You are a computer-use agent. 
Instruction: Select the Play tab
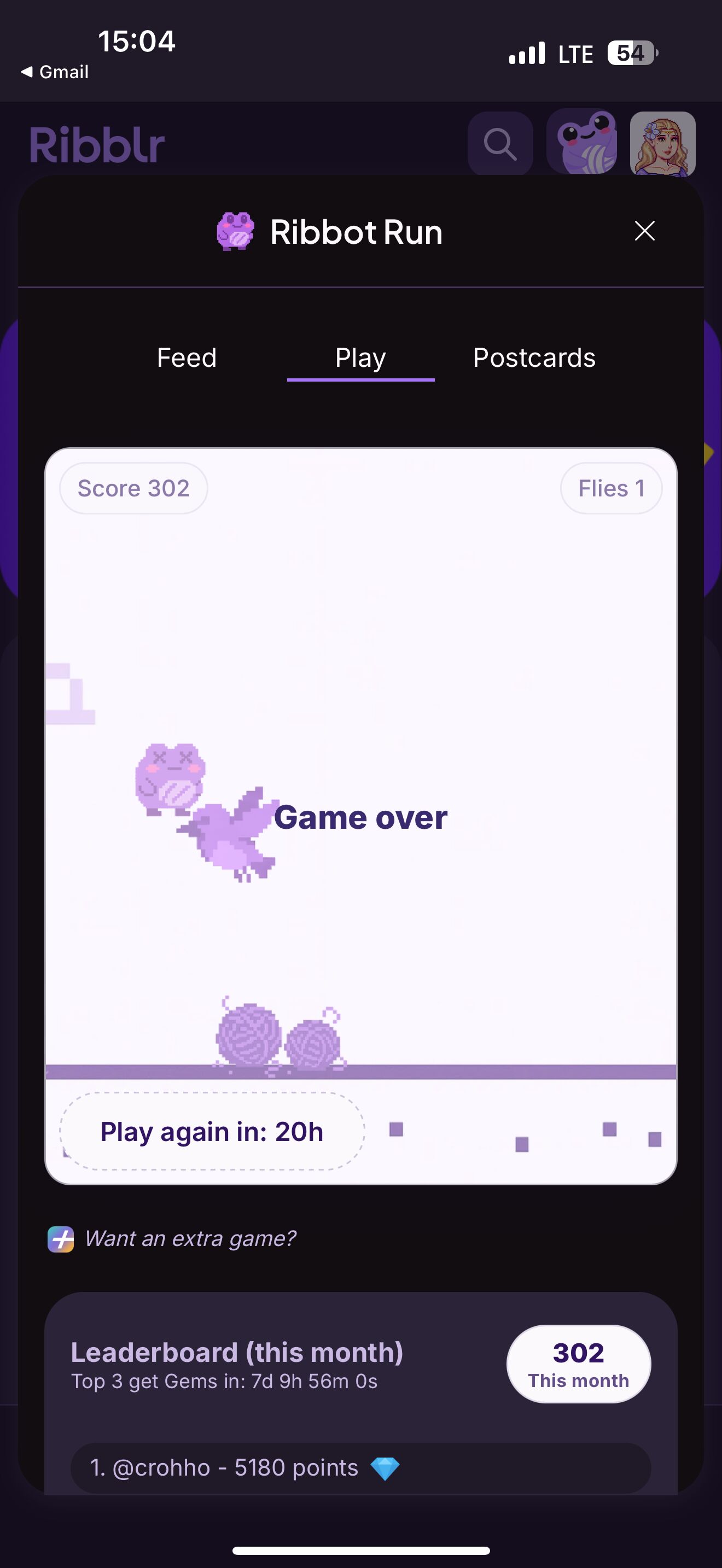360,358
